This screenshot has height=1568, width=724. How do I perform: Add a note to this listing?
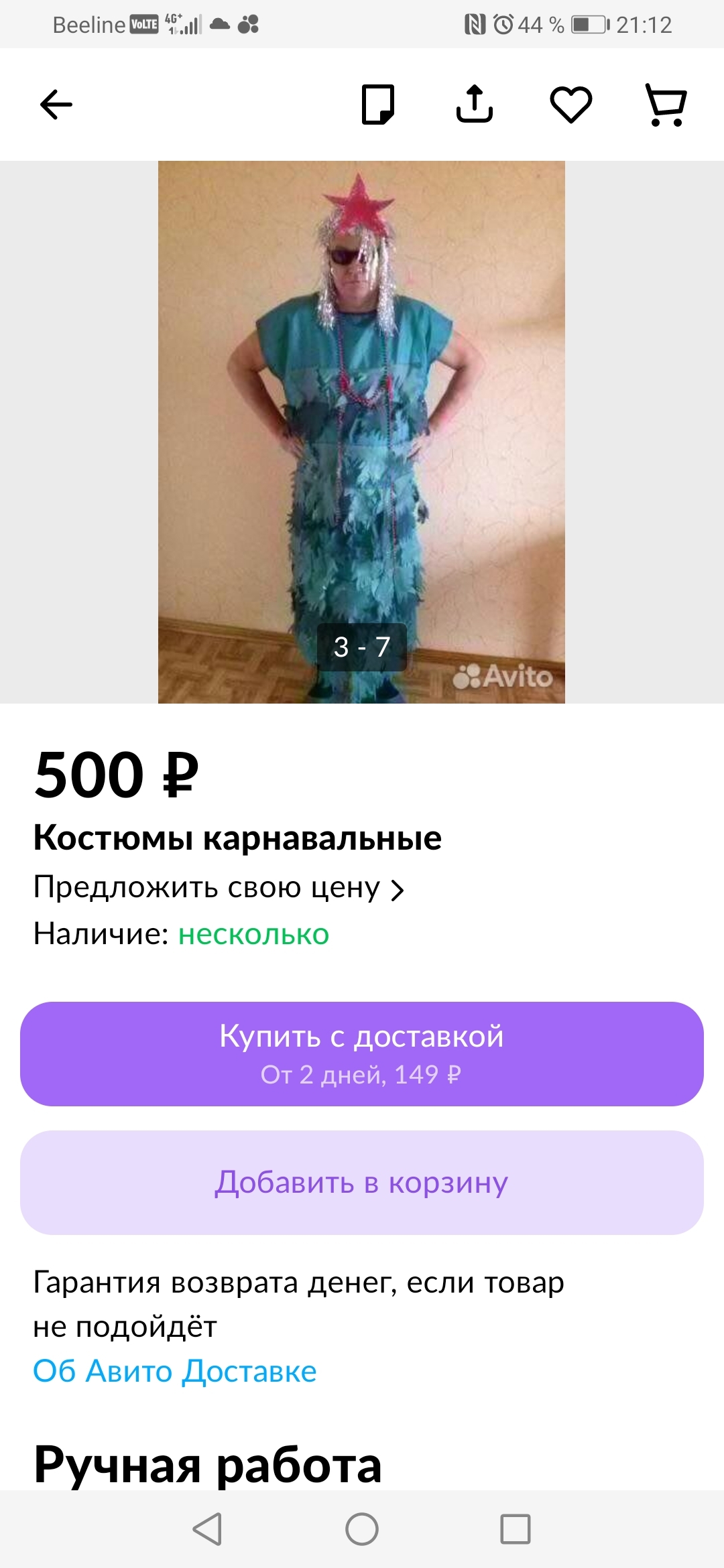click(x=378, y=105)
